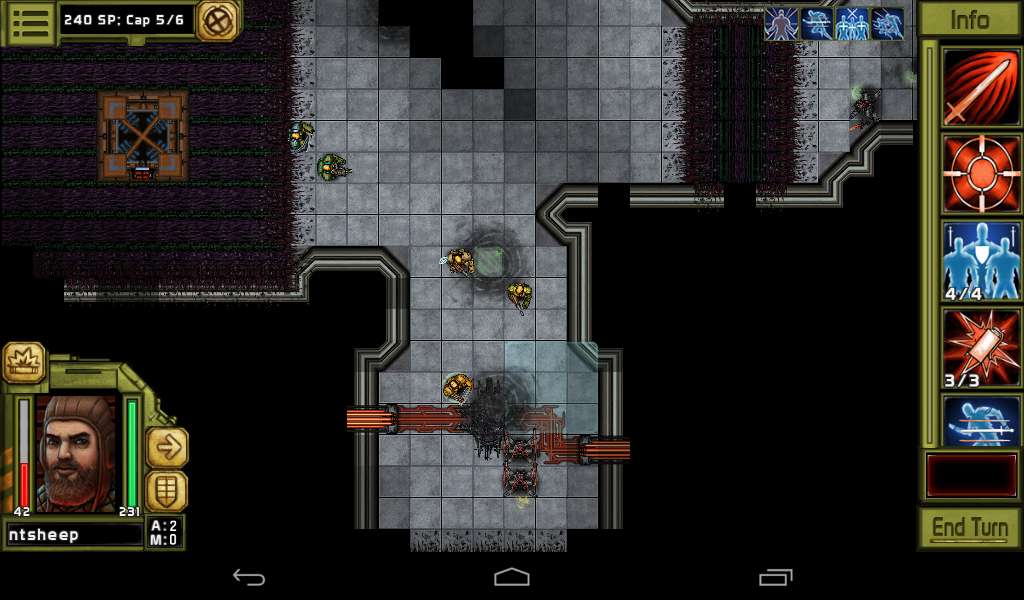The width and height of the screenshot is (1024, 600).
Task: Switch to next unit with arrow button
Action: point(167,447)
